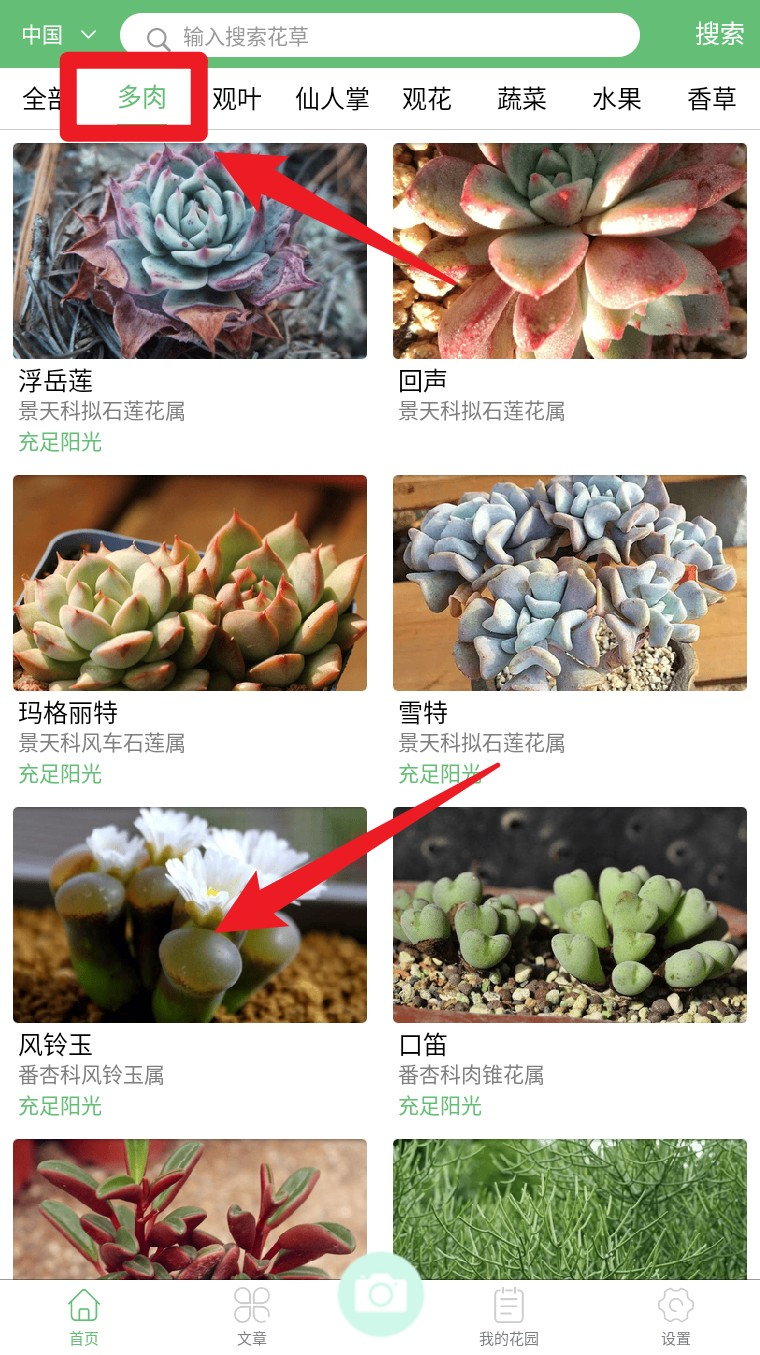Tap the camera icon to identify a plant
The image size is (760, 1355).
click(380, 1293)
